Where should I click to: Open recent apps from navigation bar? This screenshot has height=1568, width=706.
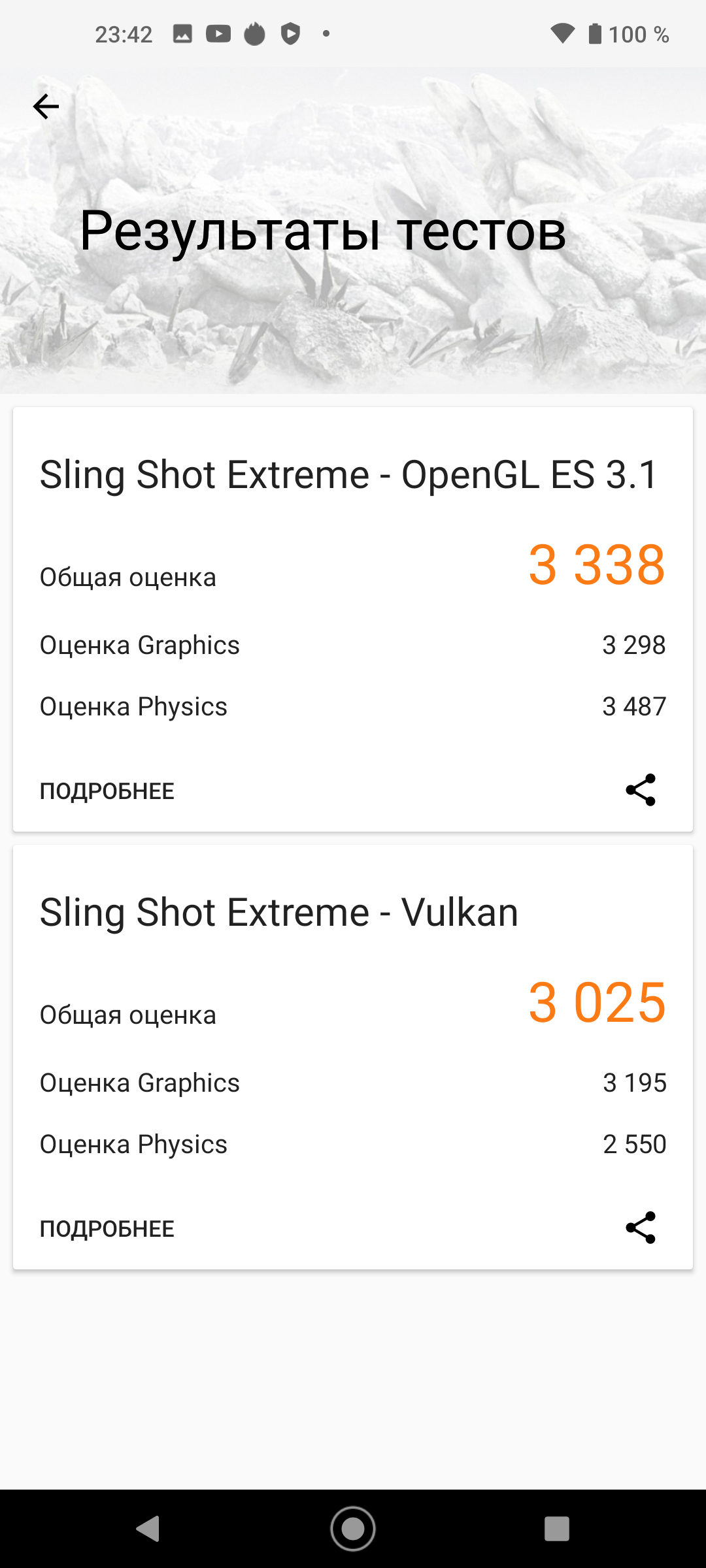[x=557, y=1529]
